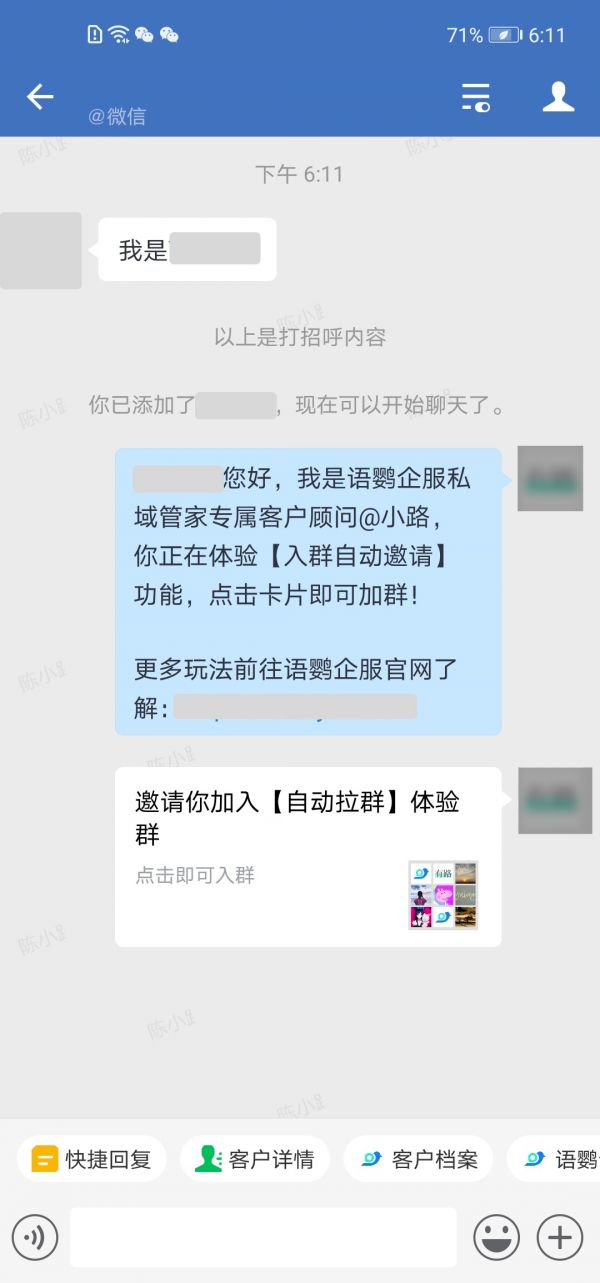Open the contact profile icon
This screenshot has height=1283, width=600.
coord(558,97)
